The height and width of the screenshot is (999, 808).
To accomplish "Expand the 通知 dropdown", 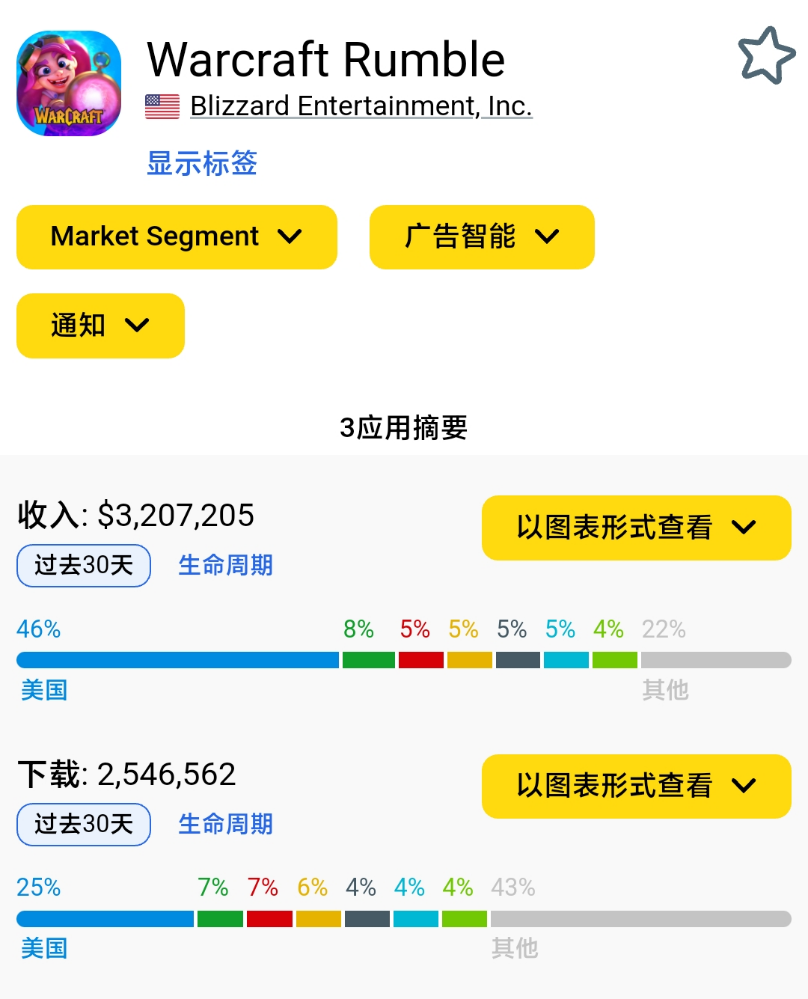I will click(101, 325).
